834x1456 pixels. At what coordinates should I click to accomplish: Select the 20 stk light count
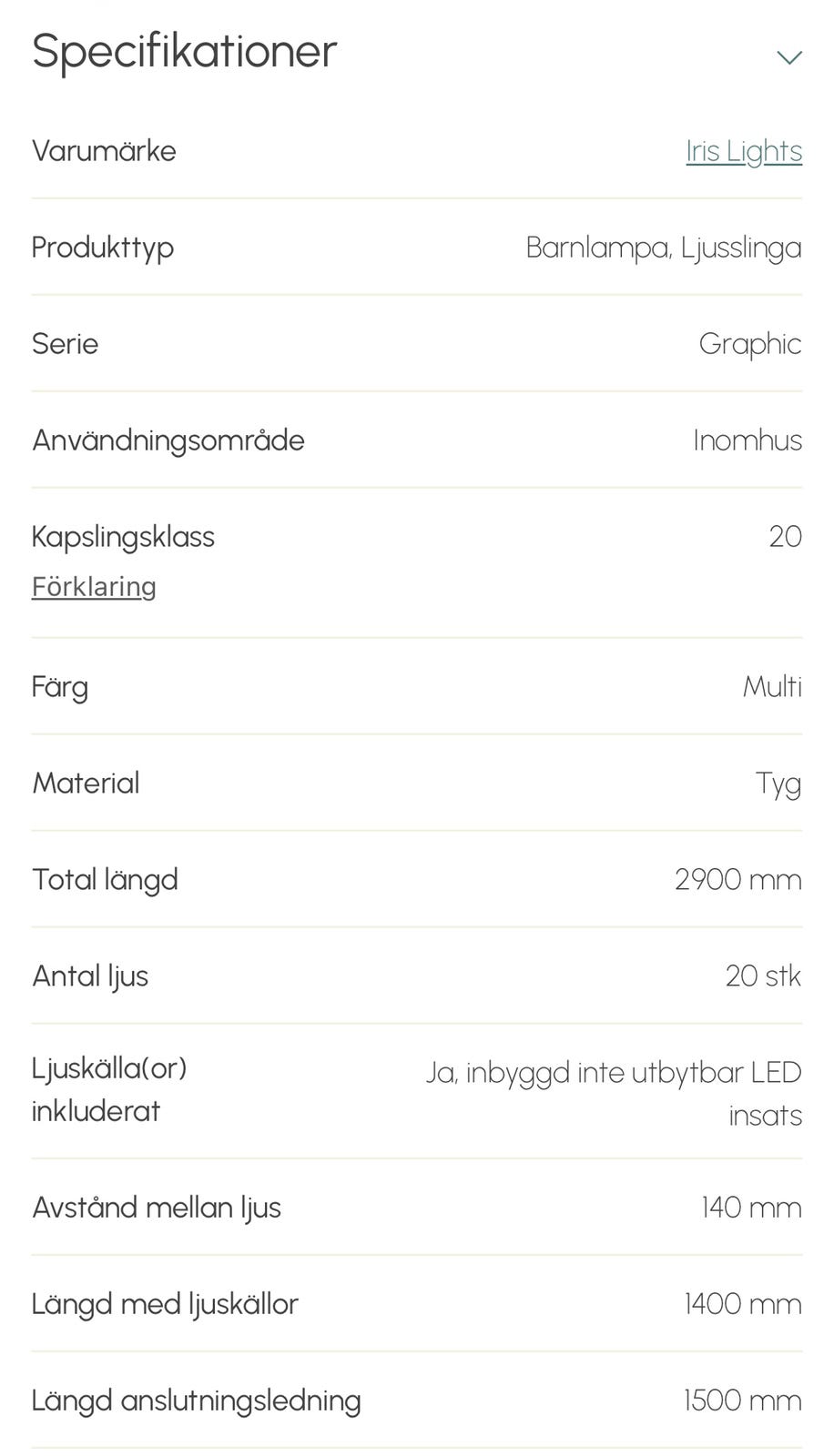click(x=763, y=976)
